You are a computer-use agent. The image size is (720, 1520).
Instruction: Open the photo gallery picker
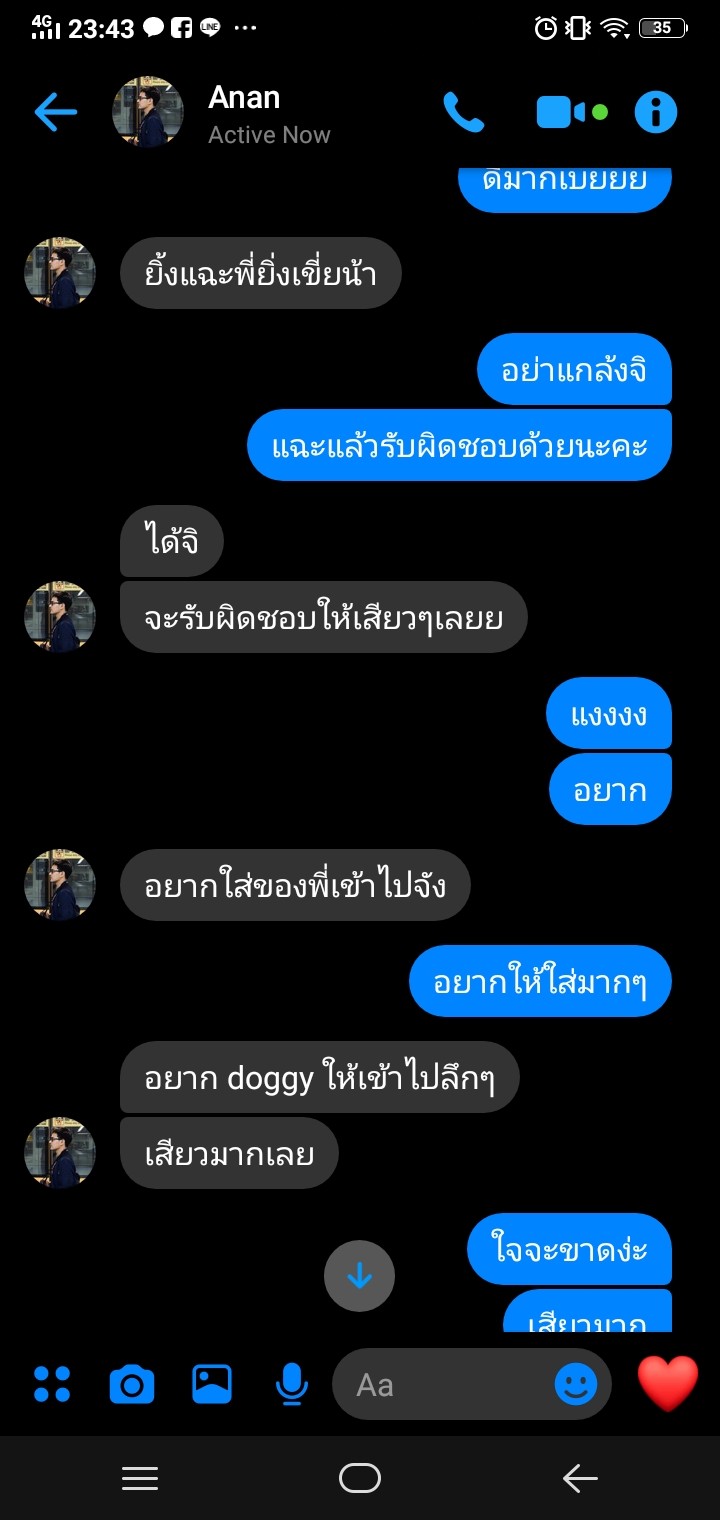pos(212,1385)
